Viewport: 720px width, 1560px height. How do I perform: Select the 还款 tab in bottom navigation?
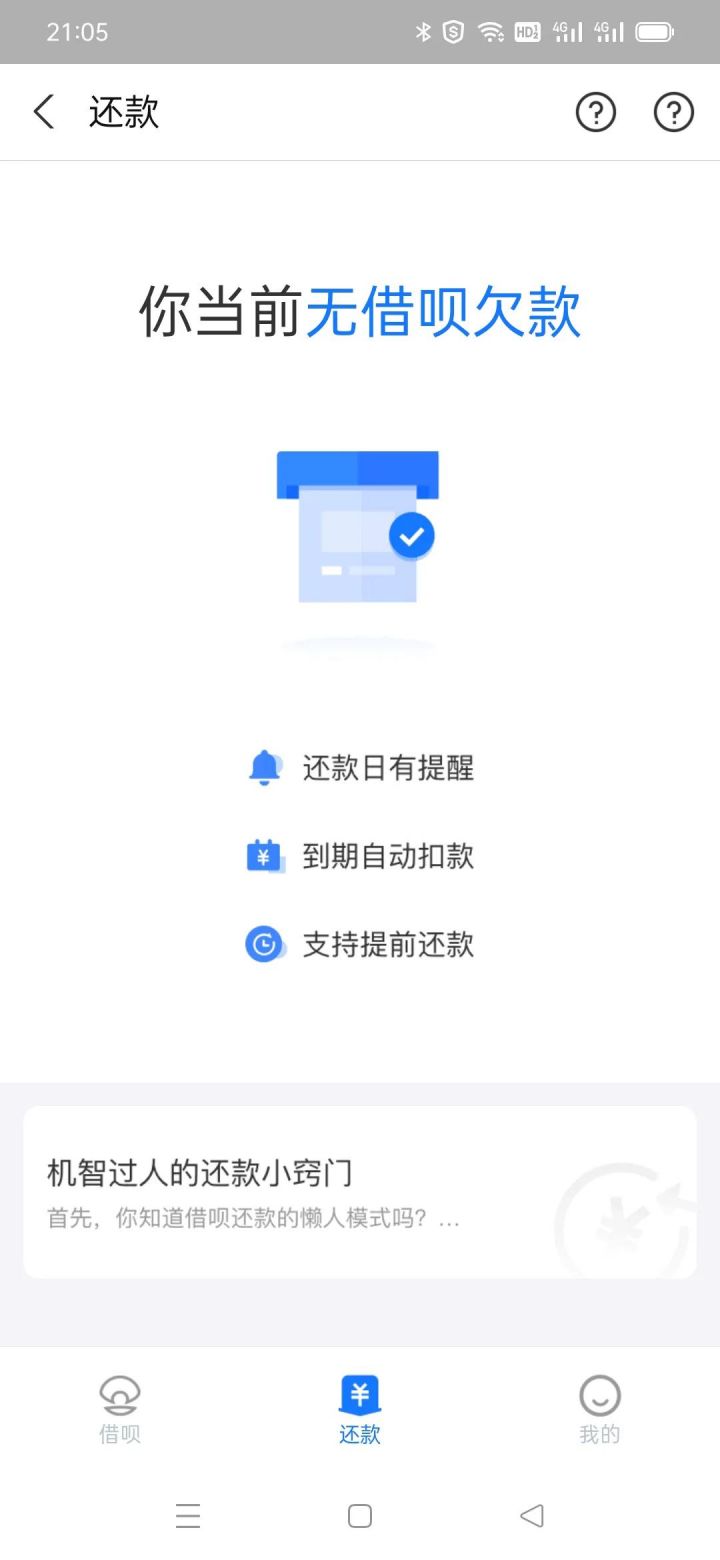click(360, 1409)
